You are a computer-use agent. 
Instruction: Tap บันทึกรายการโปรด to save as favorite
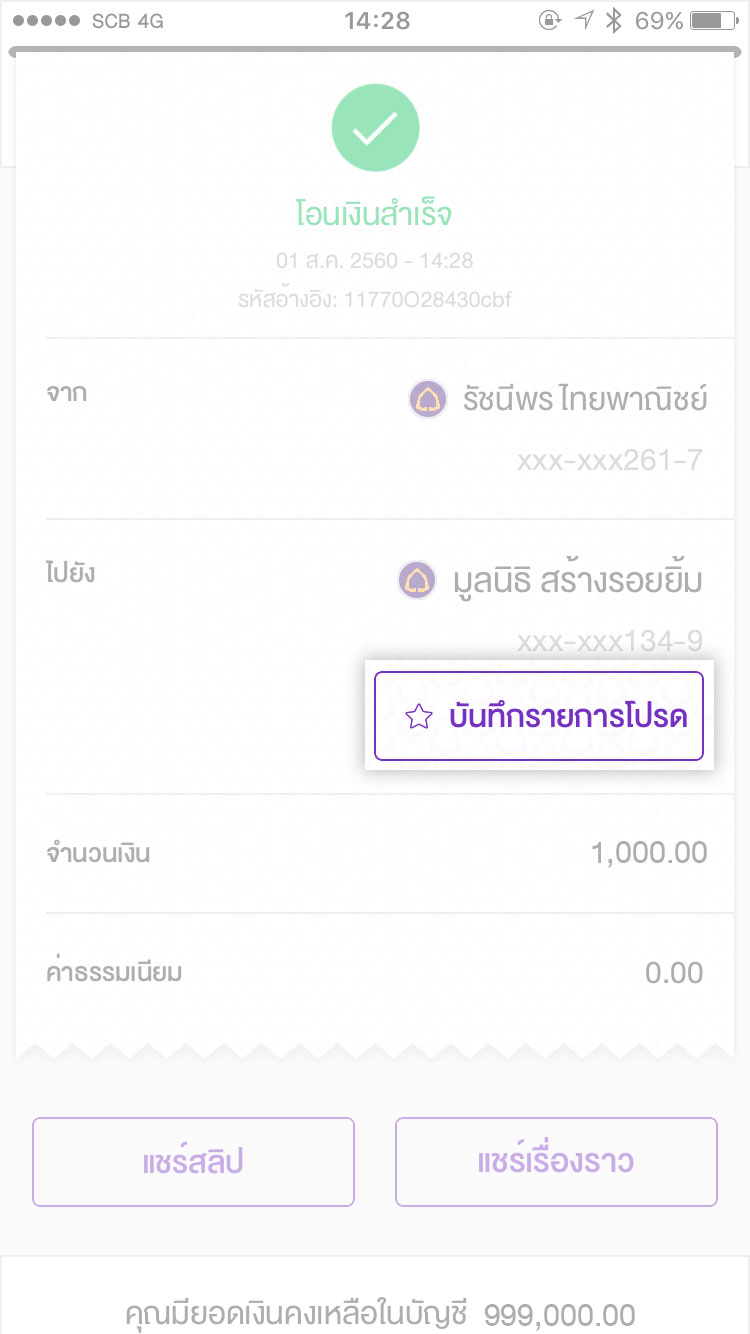tap(539, 716)
